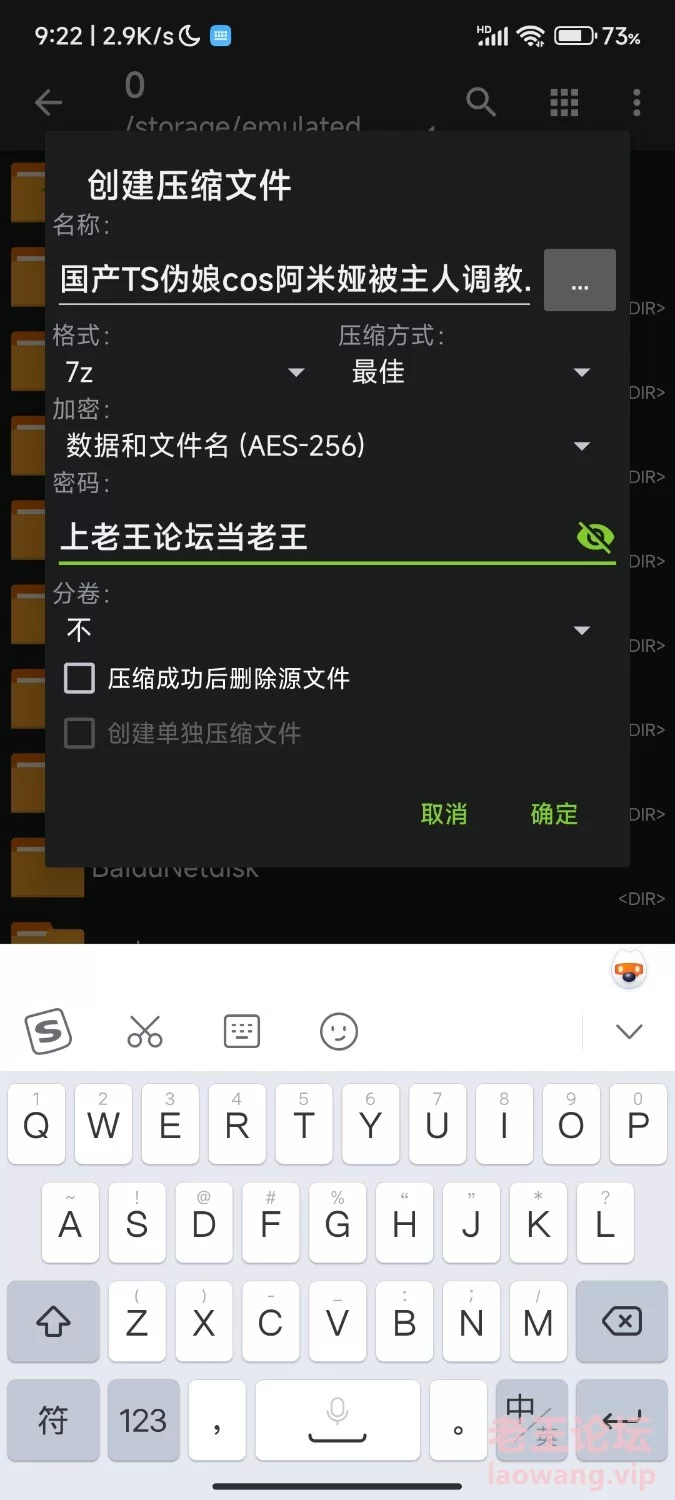Confirm archive creation with 确定
The width and height of the screenshot is (675, 1500).
(554, 814)
